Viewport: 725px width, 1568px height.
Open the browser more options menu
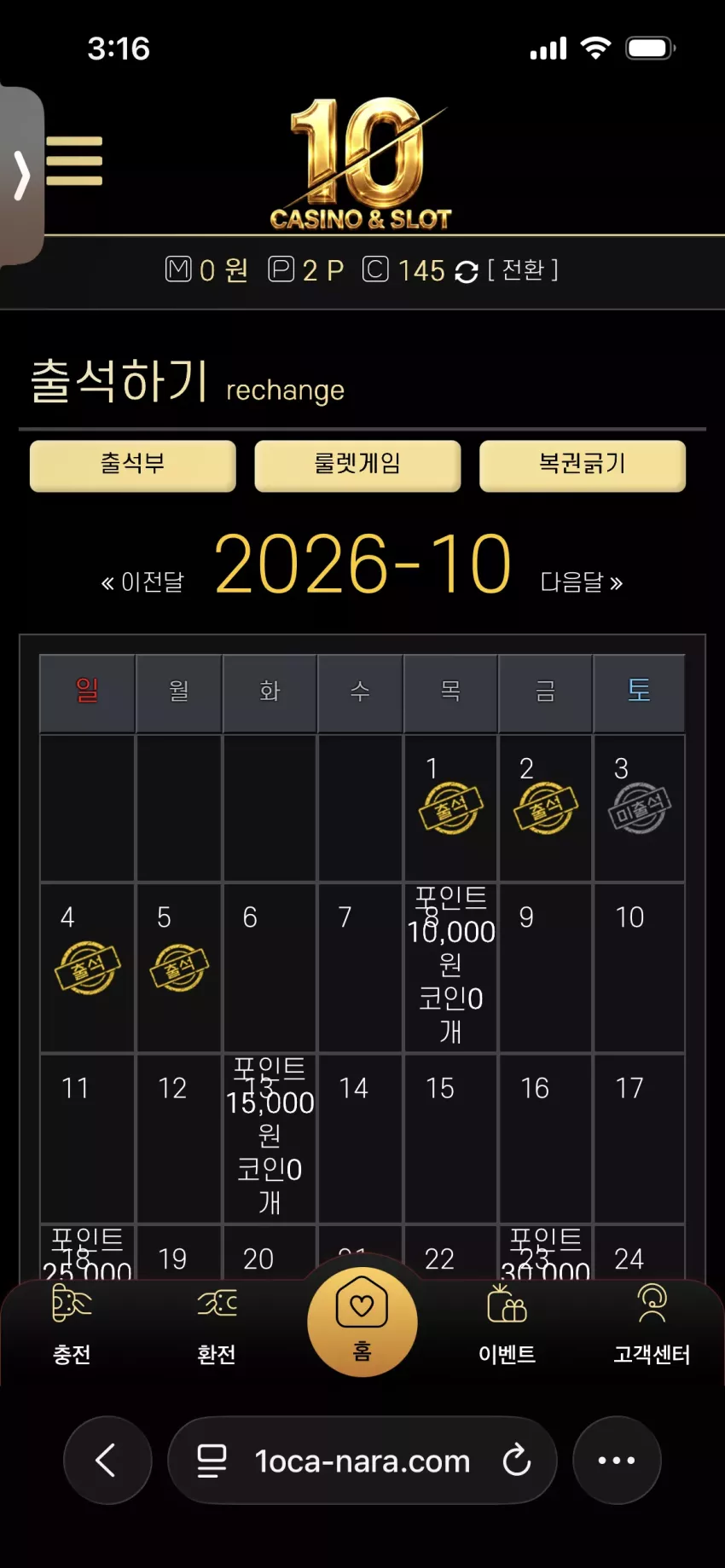pos(617,1460)
